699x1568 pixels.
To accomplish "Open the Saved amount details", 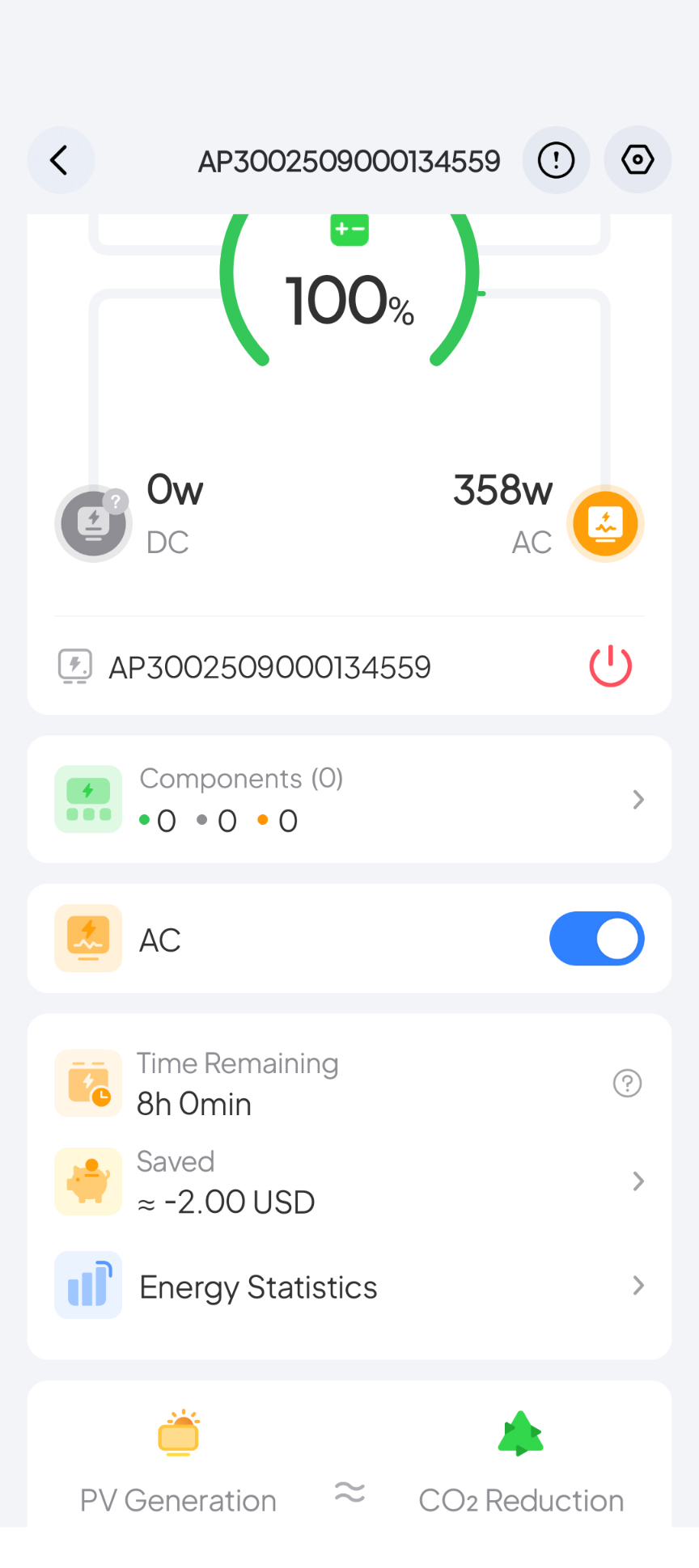I will [349, 1181].
